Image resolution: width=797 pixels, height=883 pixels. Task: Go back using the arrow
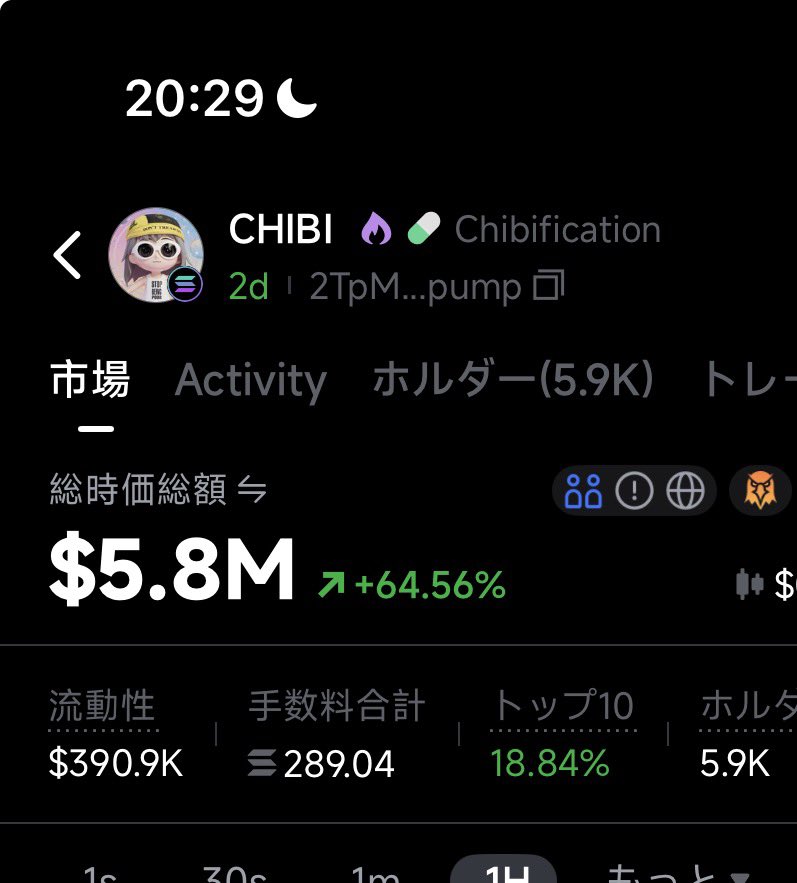tap(68, 255)
